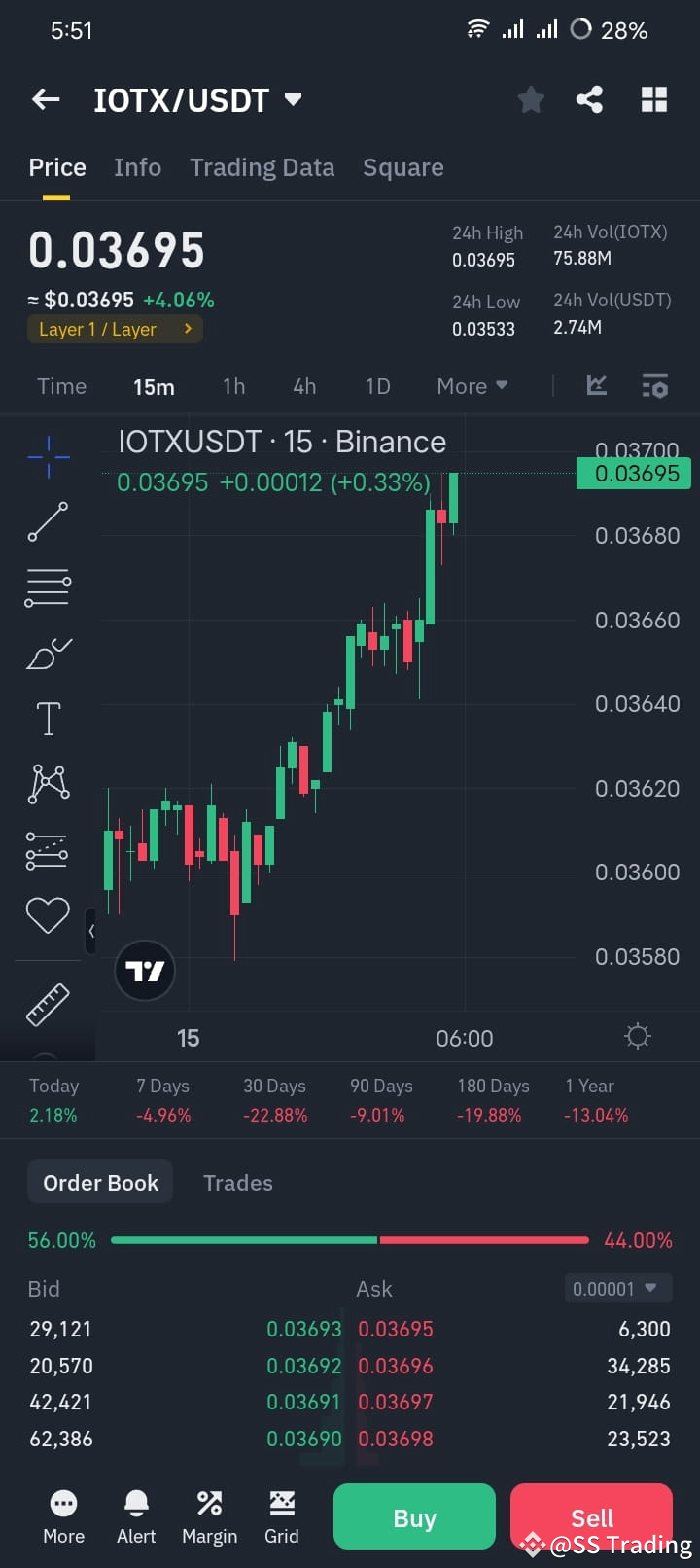
Task: Select the XABCD pattern tool
Action: 48,783
